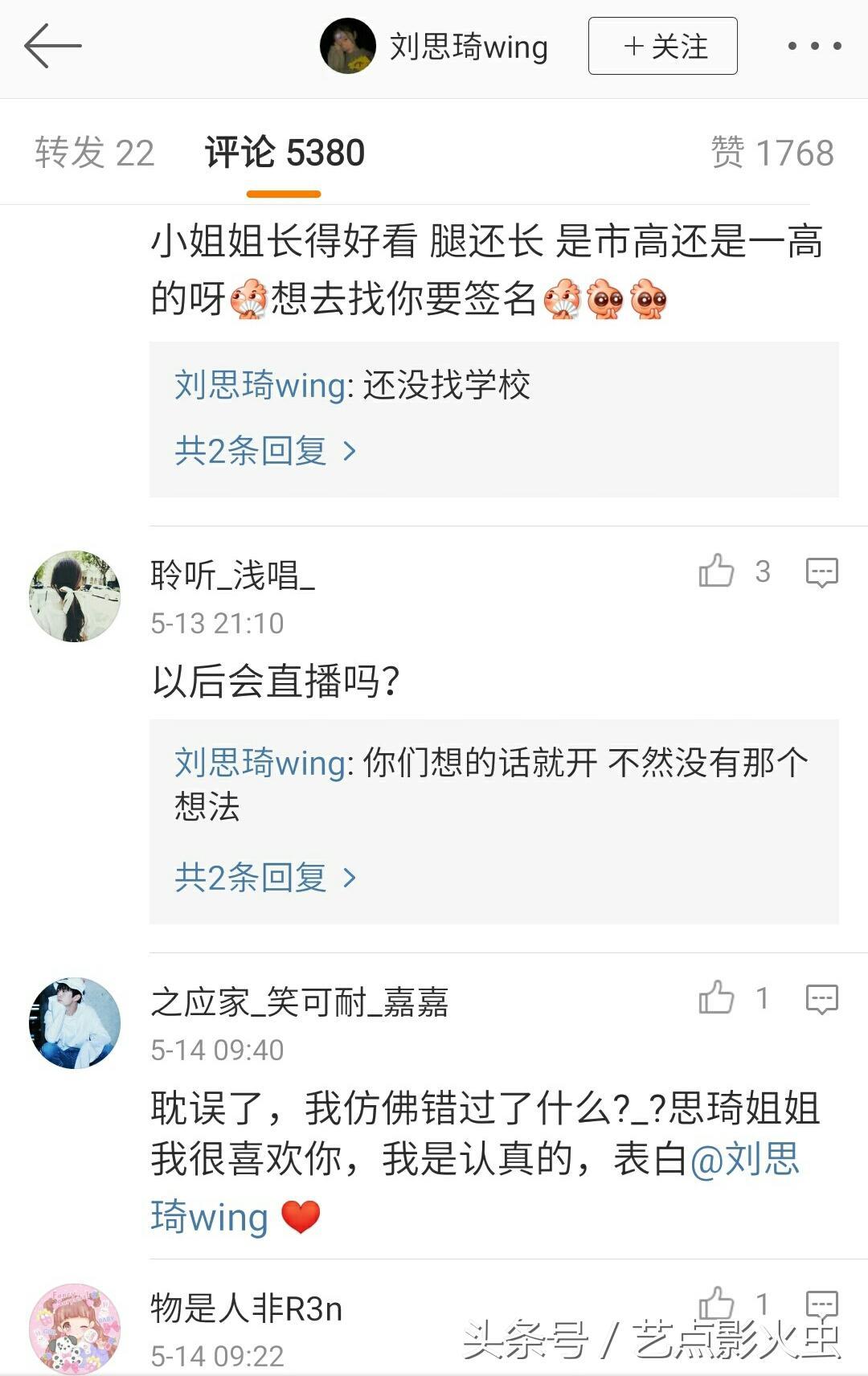Open 物是人非R3n's profile avatar
Image resolution: width=868 pixels, height=1376 pixels.
75,1328
